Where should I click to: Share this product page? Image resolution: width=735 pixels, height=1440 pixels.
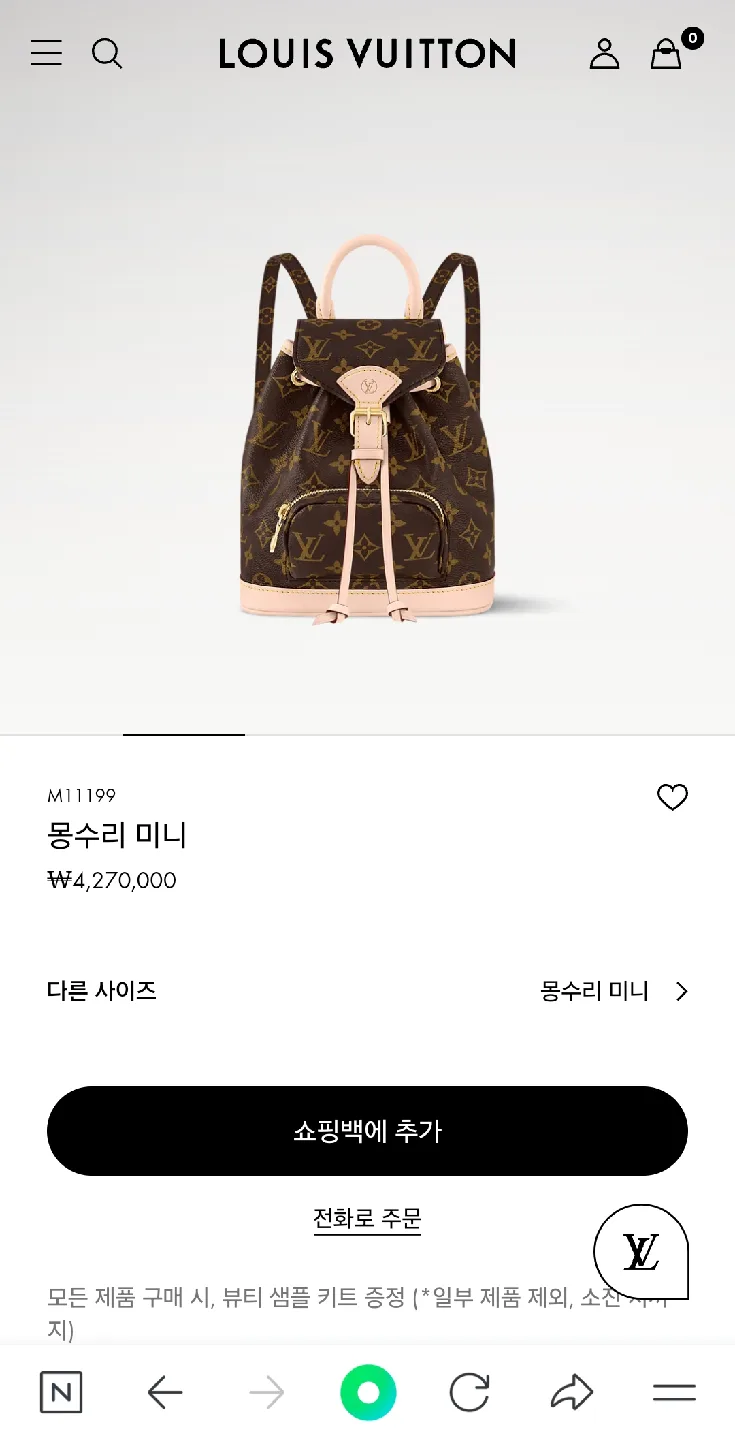572,1392
